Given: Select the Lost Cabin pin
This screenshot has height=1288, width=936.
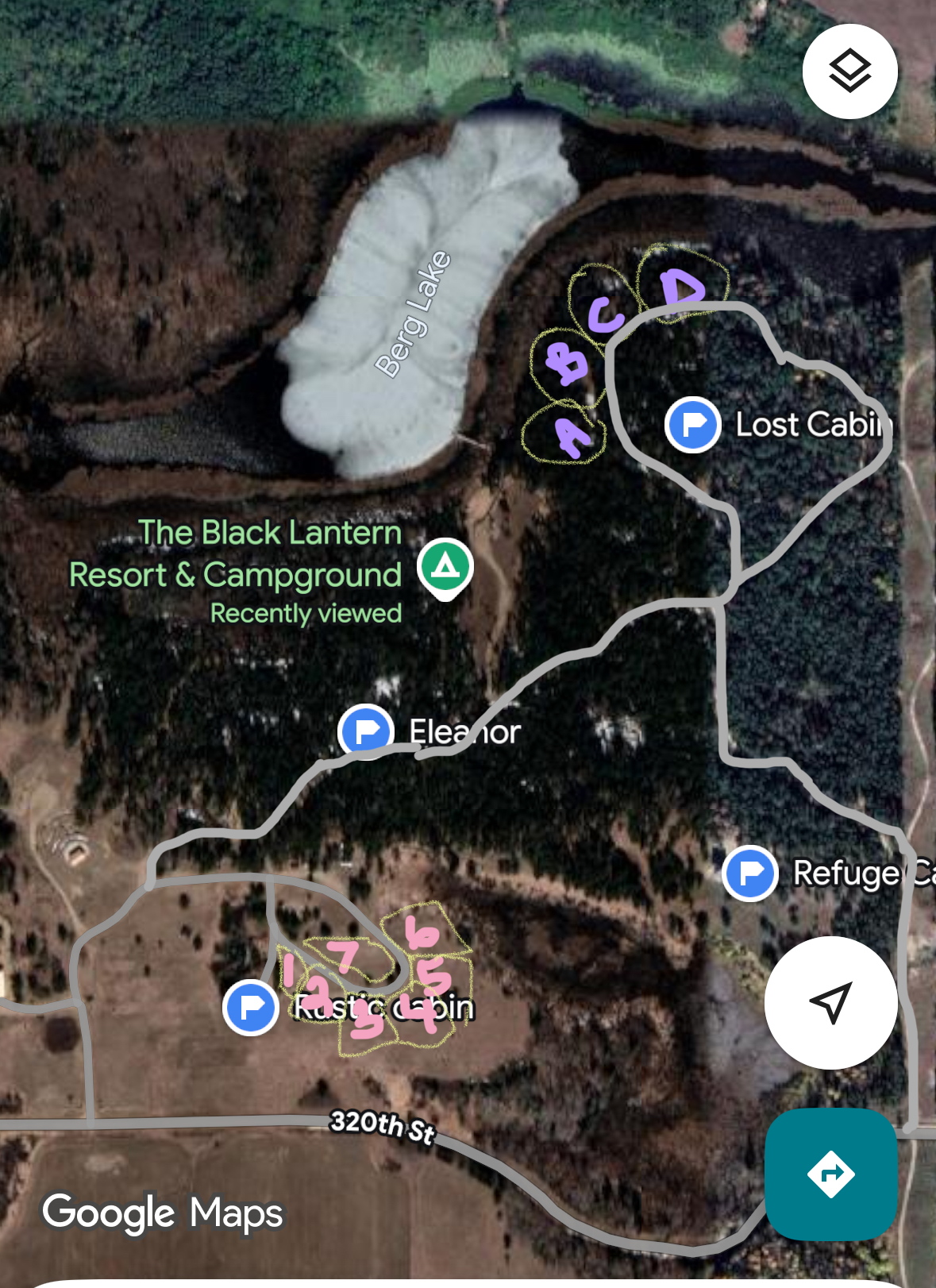Looking at the screenshot, I should tap(692, 424).
